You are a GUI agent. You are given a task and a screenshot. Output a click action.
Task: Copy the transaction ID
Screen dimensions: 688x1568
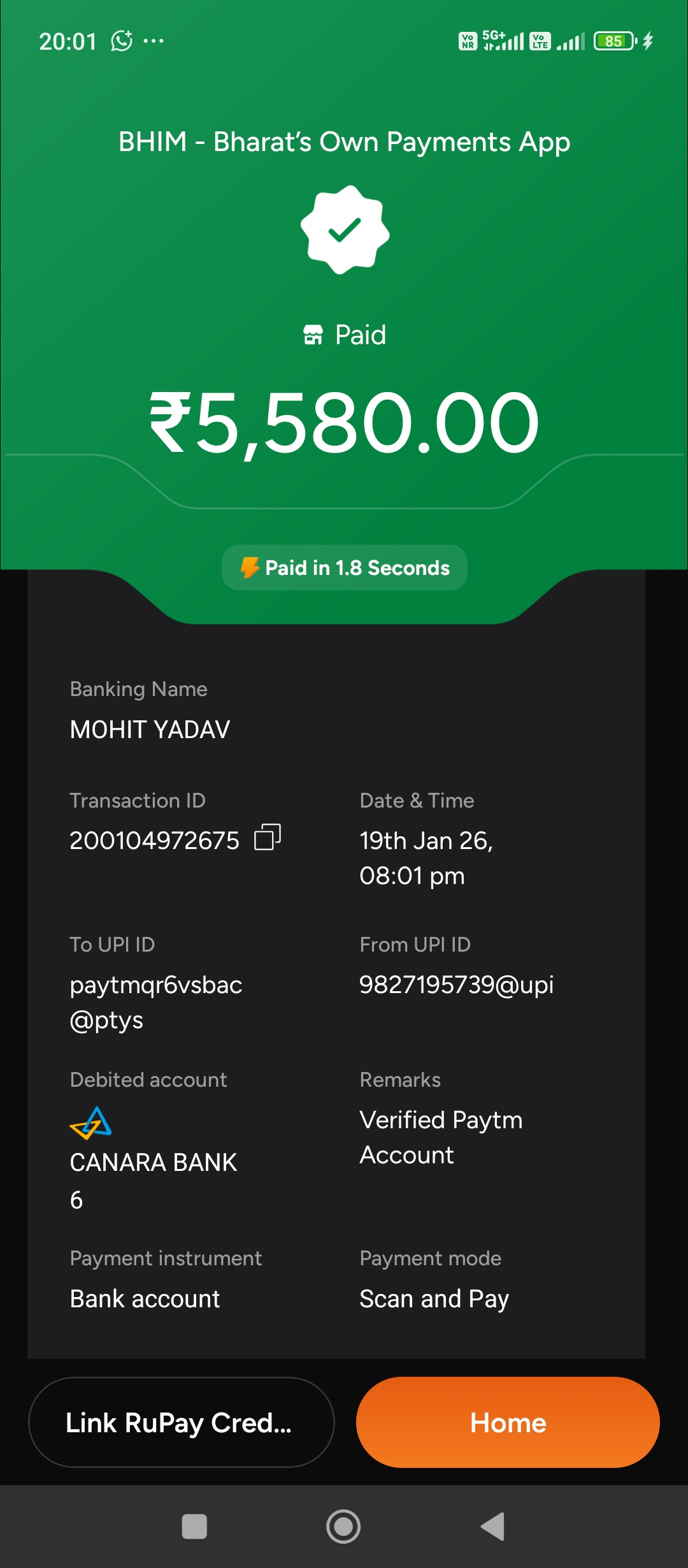268,838
